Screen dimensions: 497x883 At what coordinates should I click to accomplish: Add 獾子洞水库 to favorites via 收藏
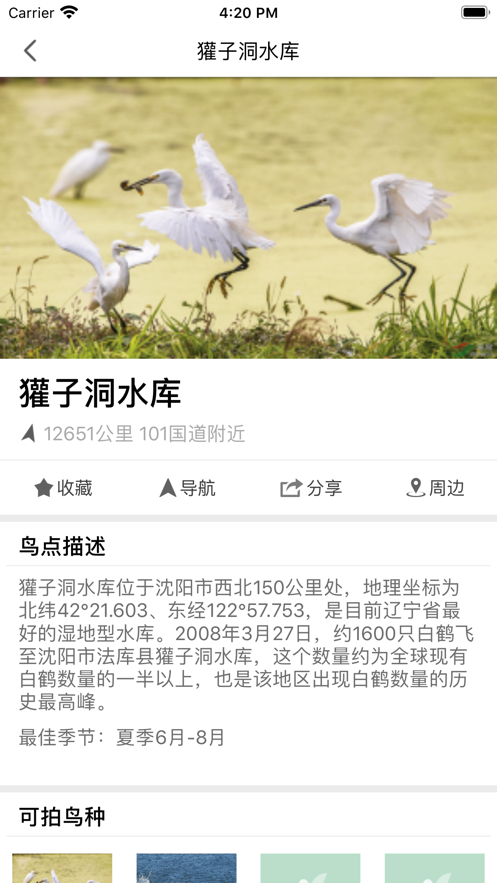[63, 488]
